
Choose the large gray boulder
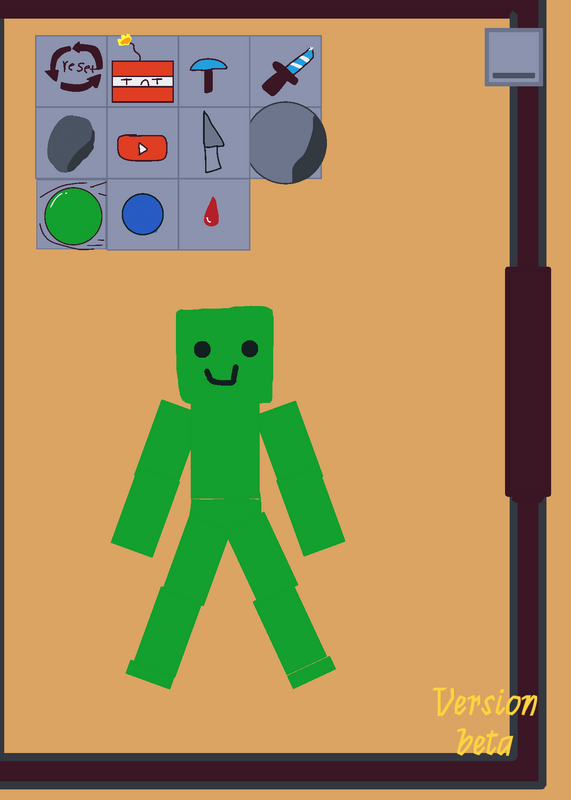click(x=287, y=143)
